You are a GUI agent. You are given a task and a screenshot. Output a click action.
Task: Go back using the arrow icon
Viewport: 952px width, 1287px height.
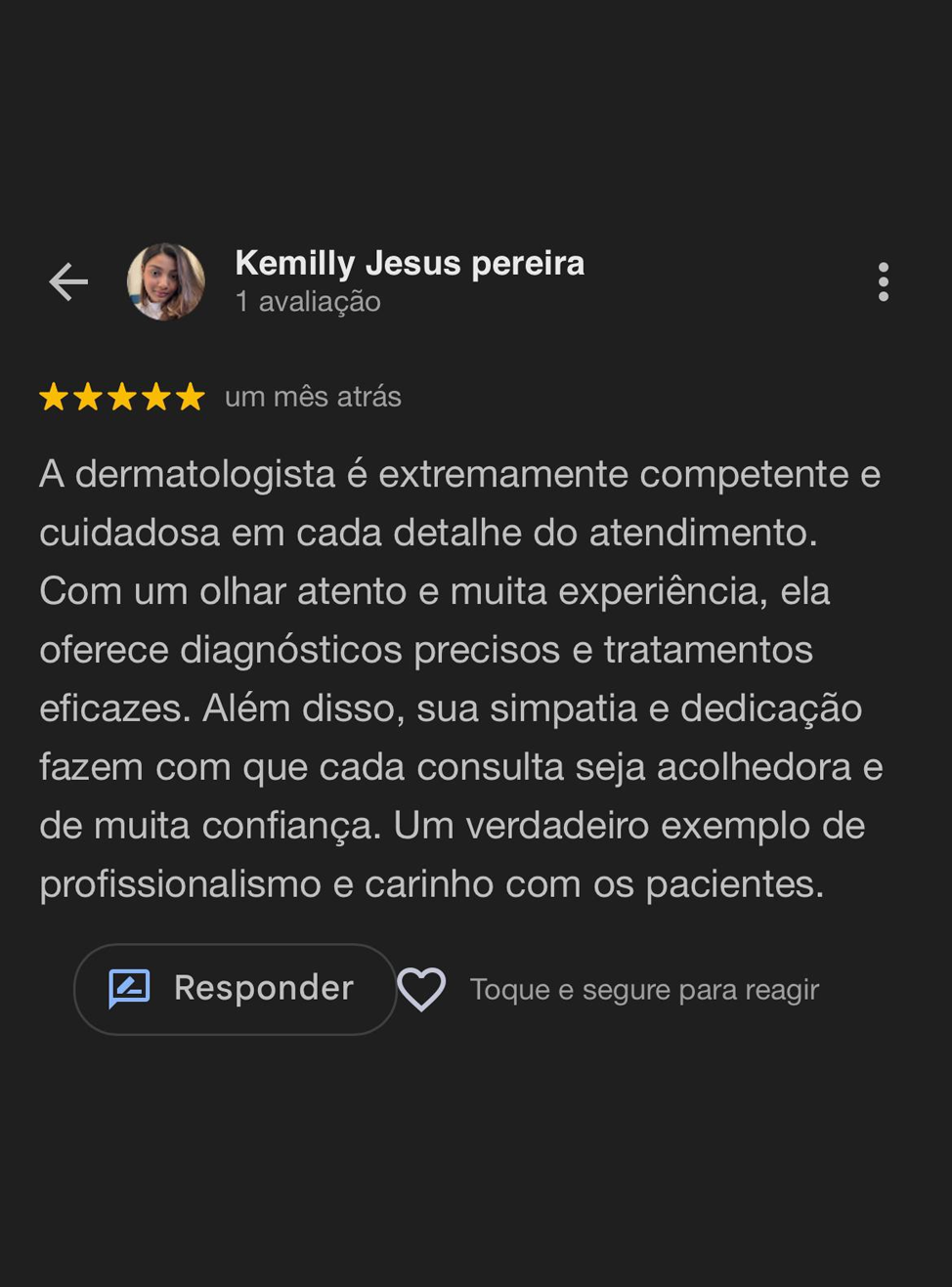[x=68, y=281]
